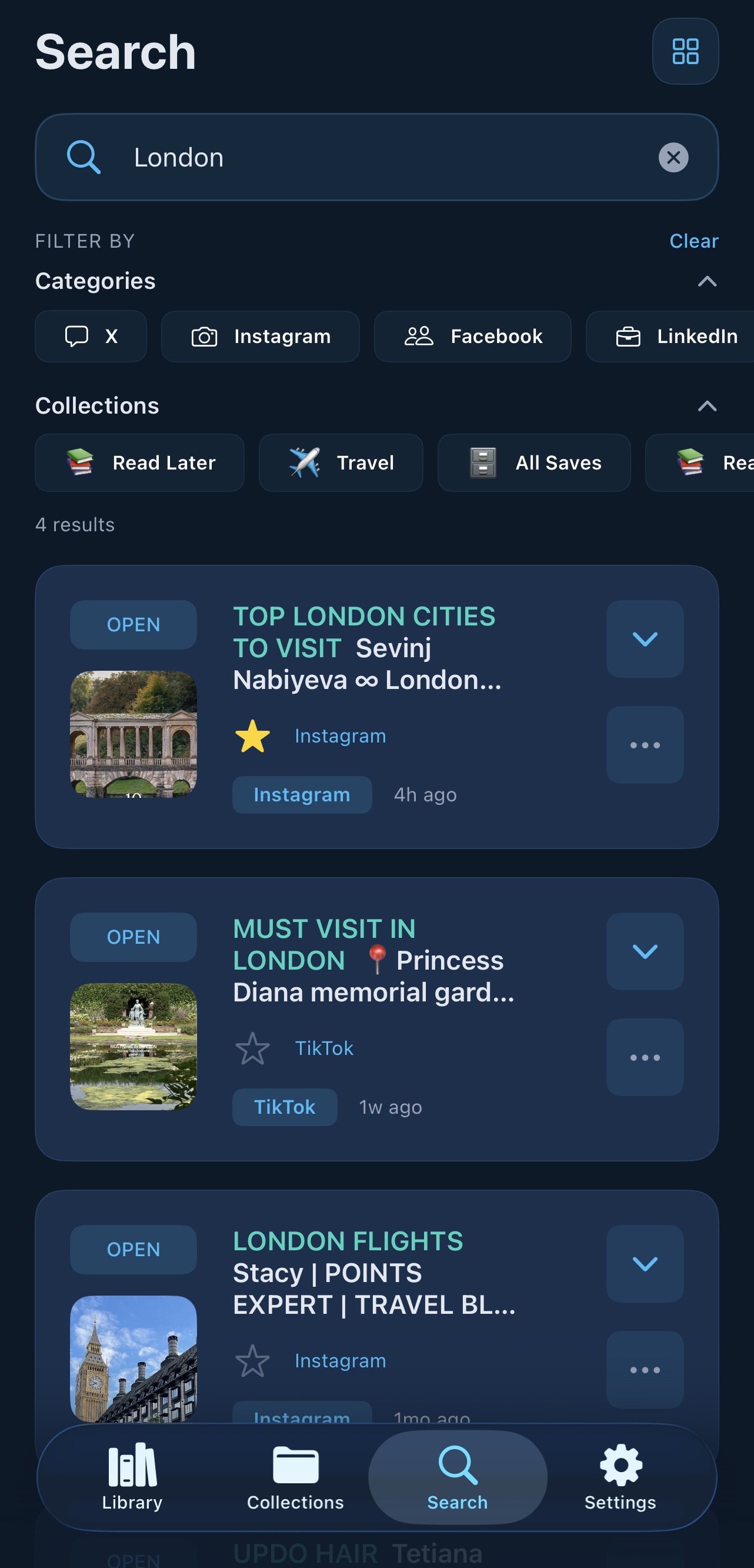This screenshot has width=754, height=1568.
Task: Switch to the grid view layout
Action: [685, 51]
